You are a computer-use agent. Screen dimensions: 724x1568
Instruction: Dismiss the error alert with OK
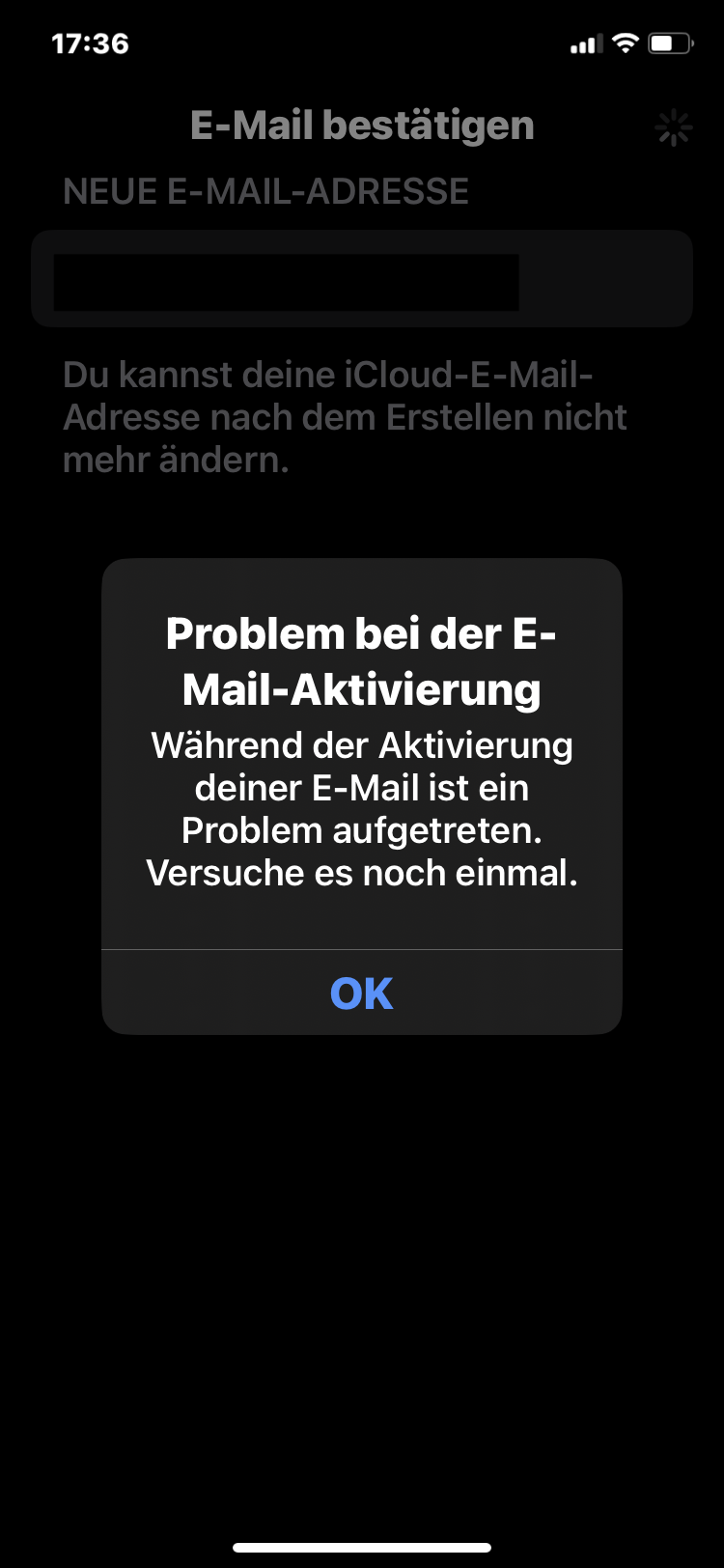tap(362, 993)
